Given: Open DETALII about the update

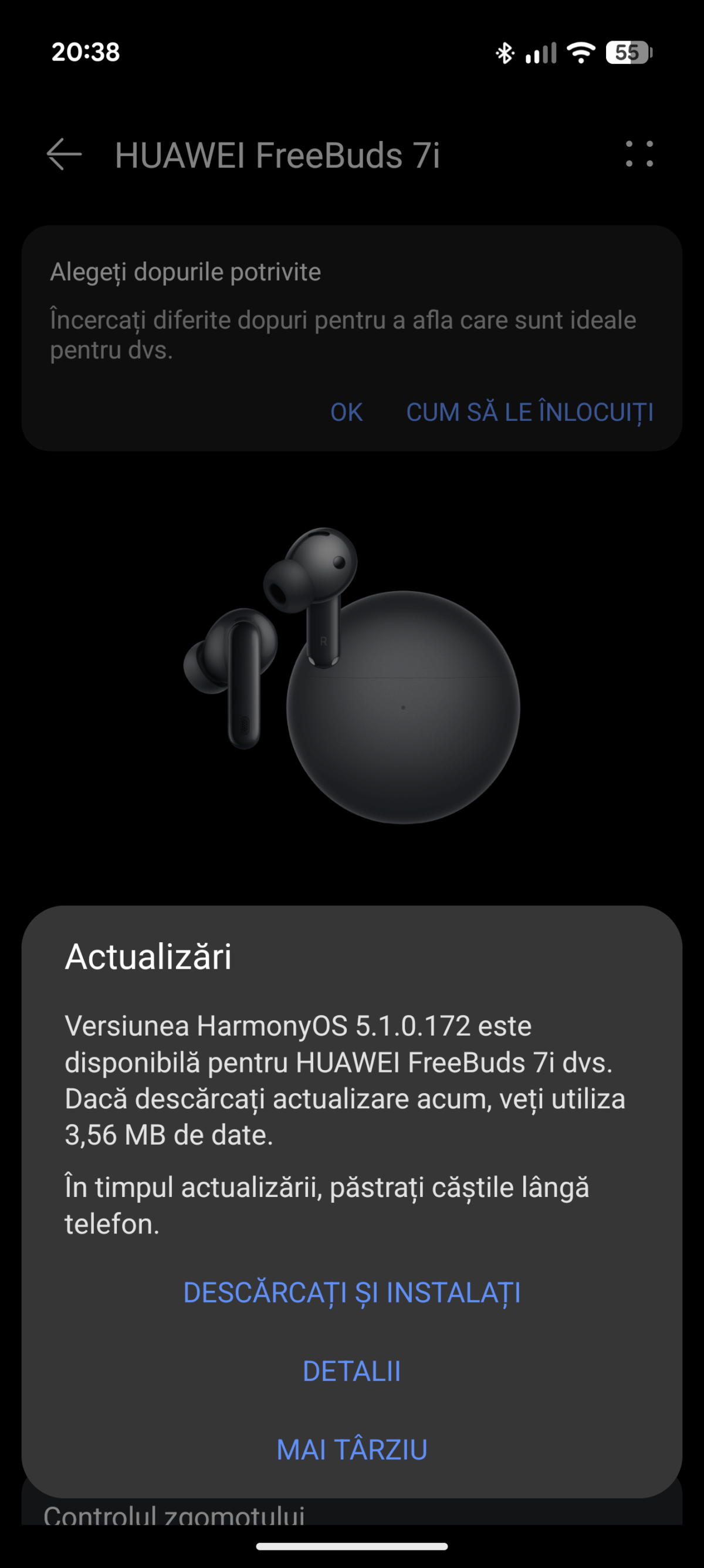Looking at the screenshot, I should (351, 1371).
